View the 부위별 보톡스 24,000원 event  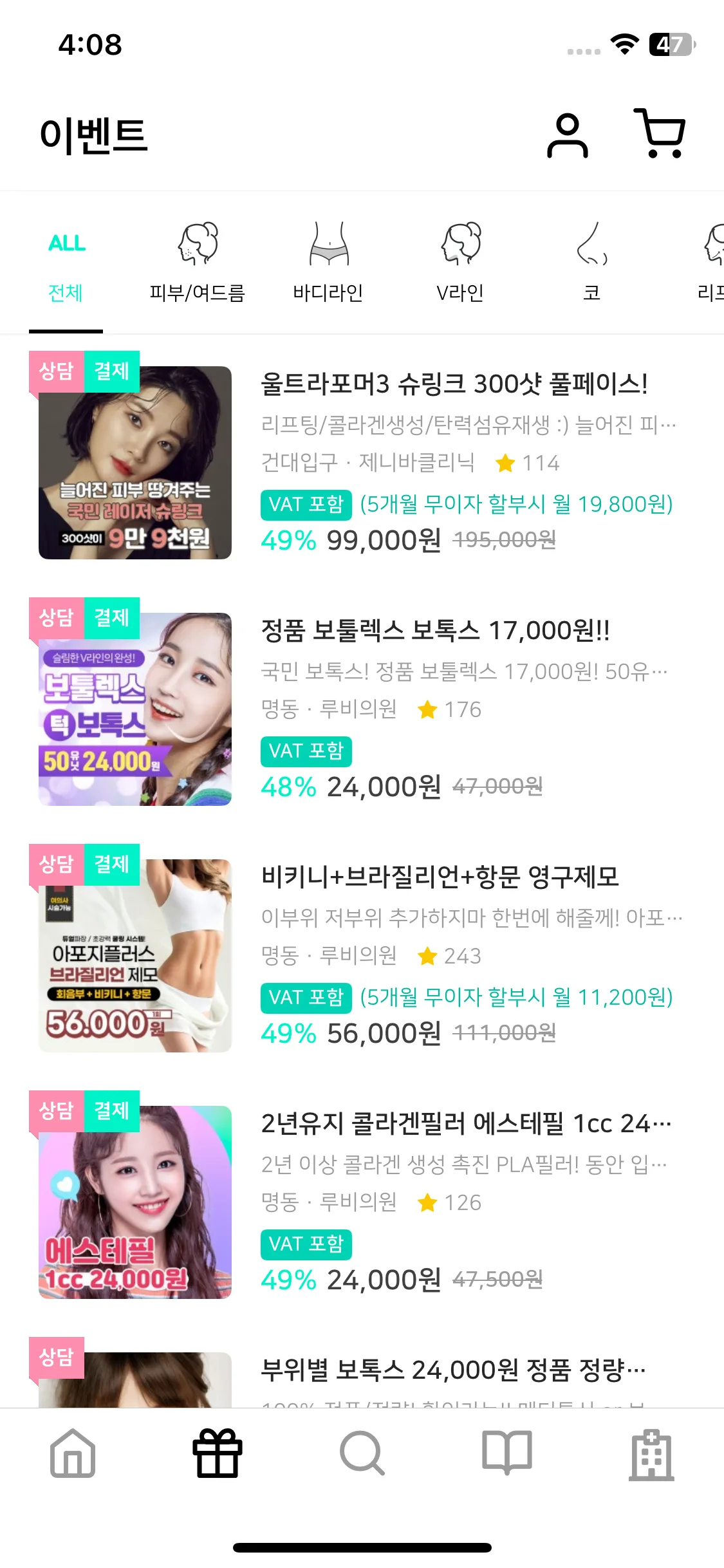453,1370
